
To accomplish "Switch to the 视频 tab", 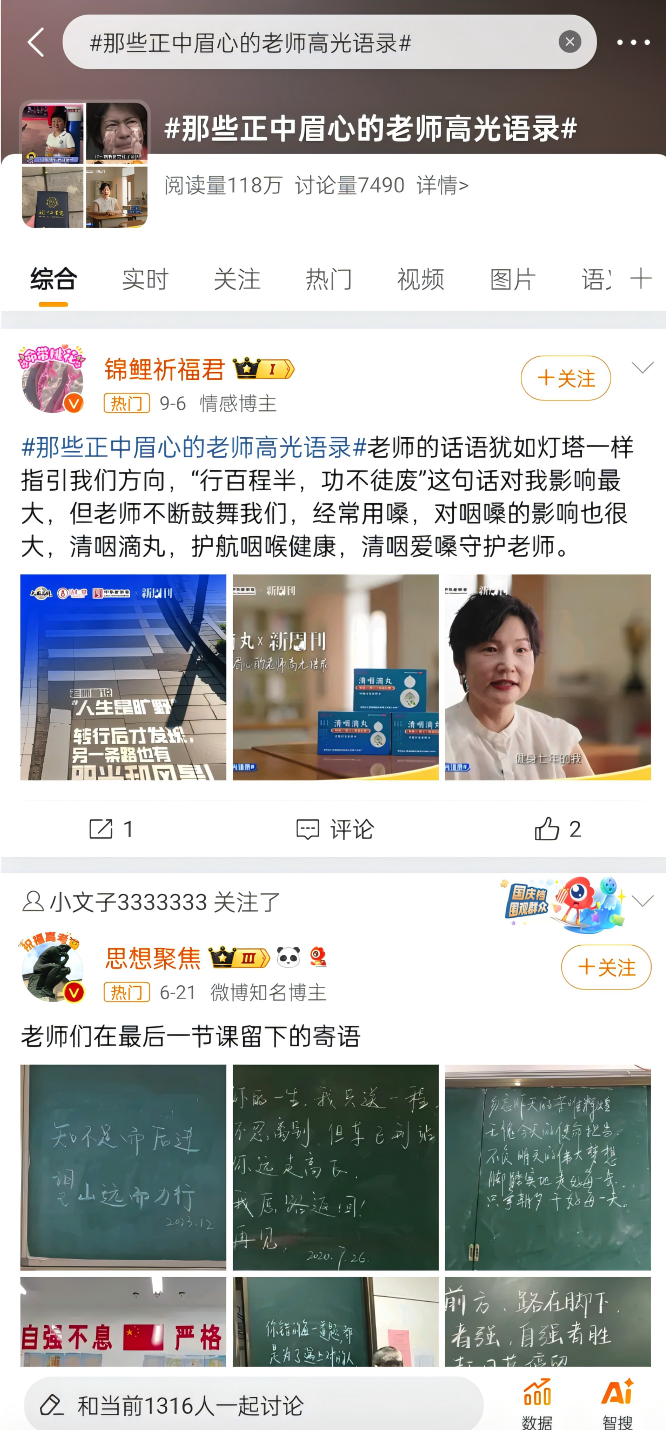I will tap(420, 280).
